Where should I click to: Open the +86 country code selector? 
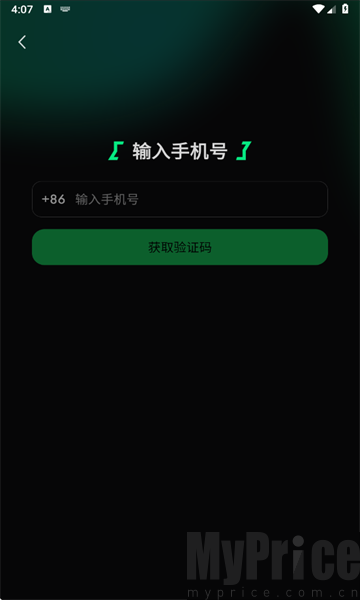53,199
